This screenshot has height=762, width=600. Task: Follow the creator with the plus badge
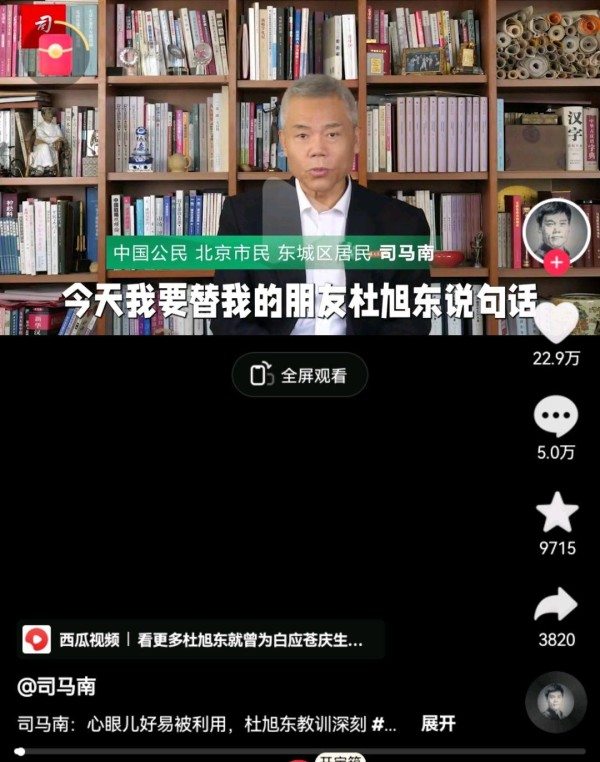point(557,263)
